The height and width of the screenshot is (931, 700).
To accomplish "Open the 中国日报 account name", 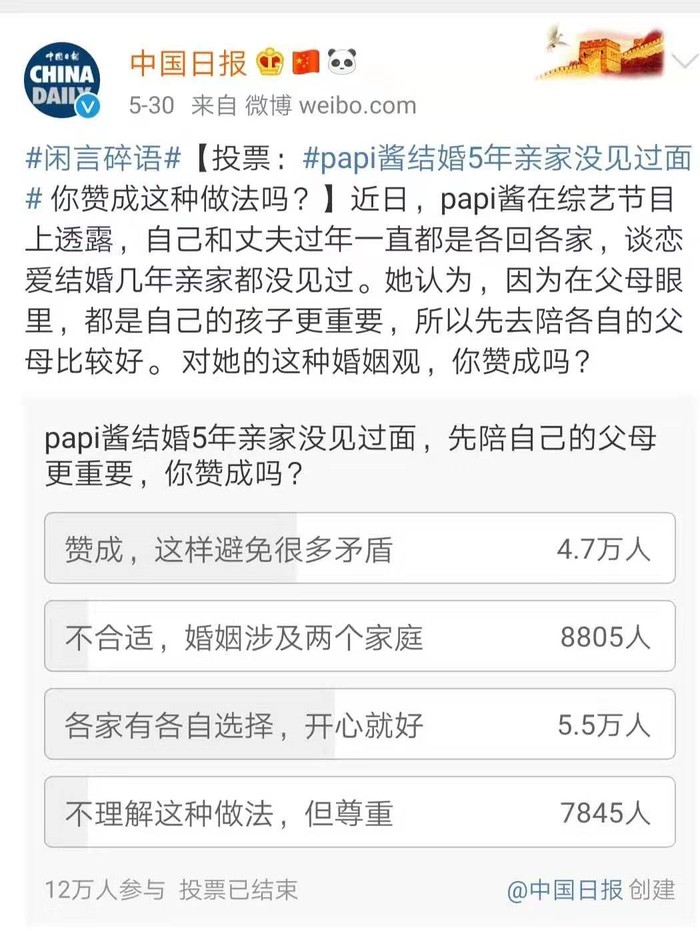I will pos(188,63).
